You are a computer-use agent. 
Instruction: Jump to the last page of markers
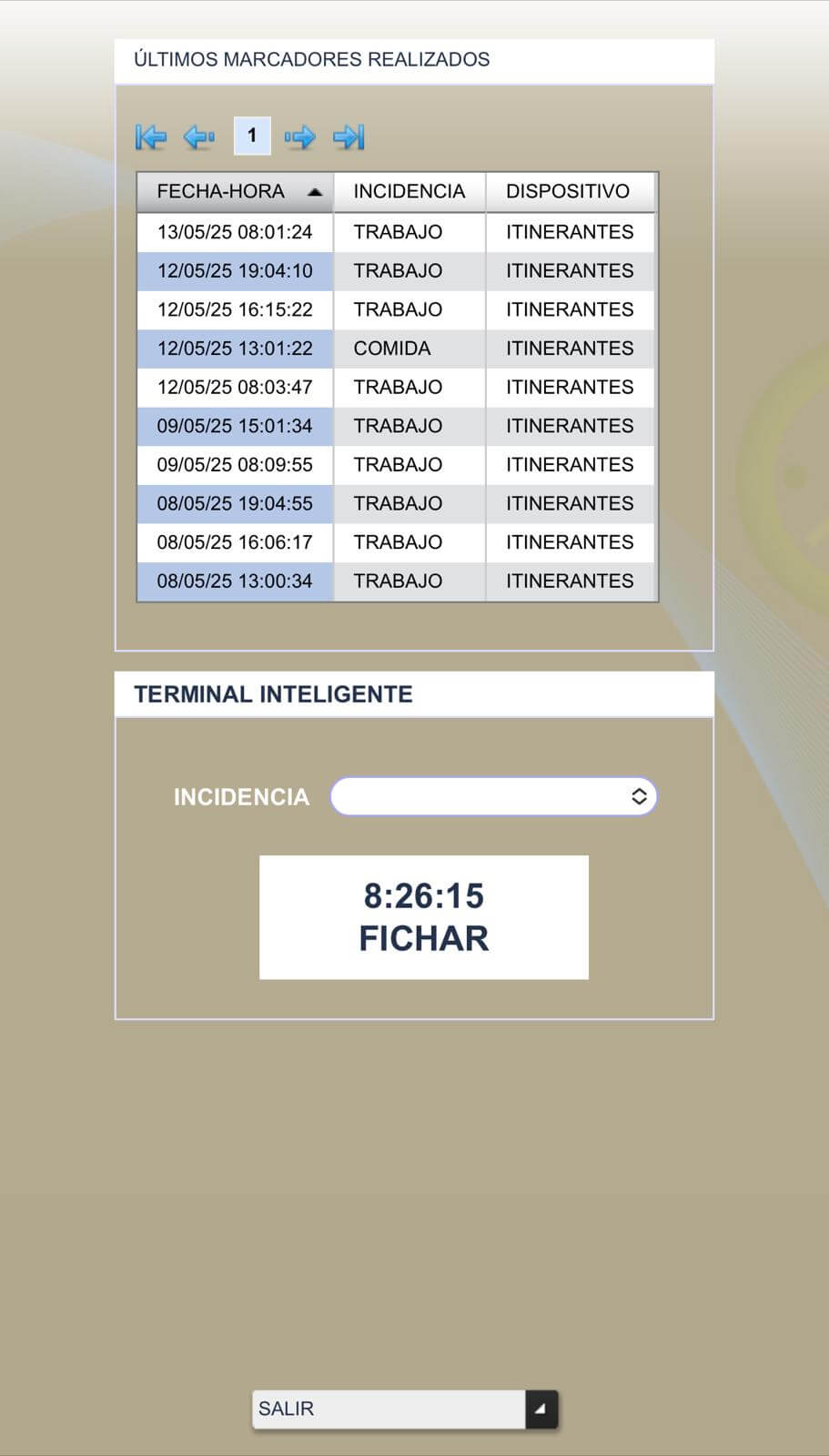349,137
